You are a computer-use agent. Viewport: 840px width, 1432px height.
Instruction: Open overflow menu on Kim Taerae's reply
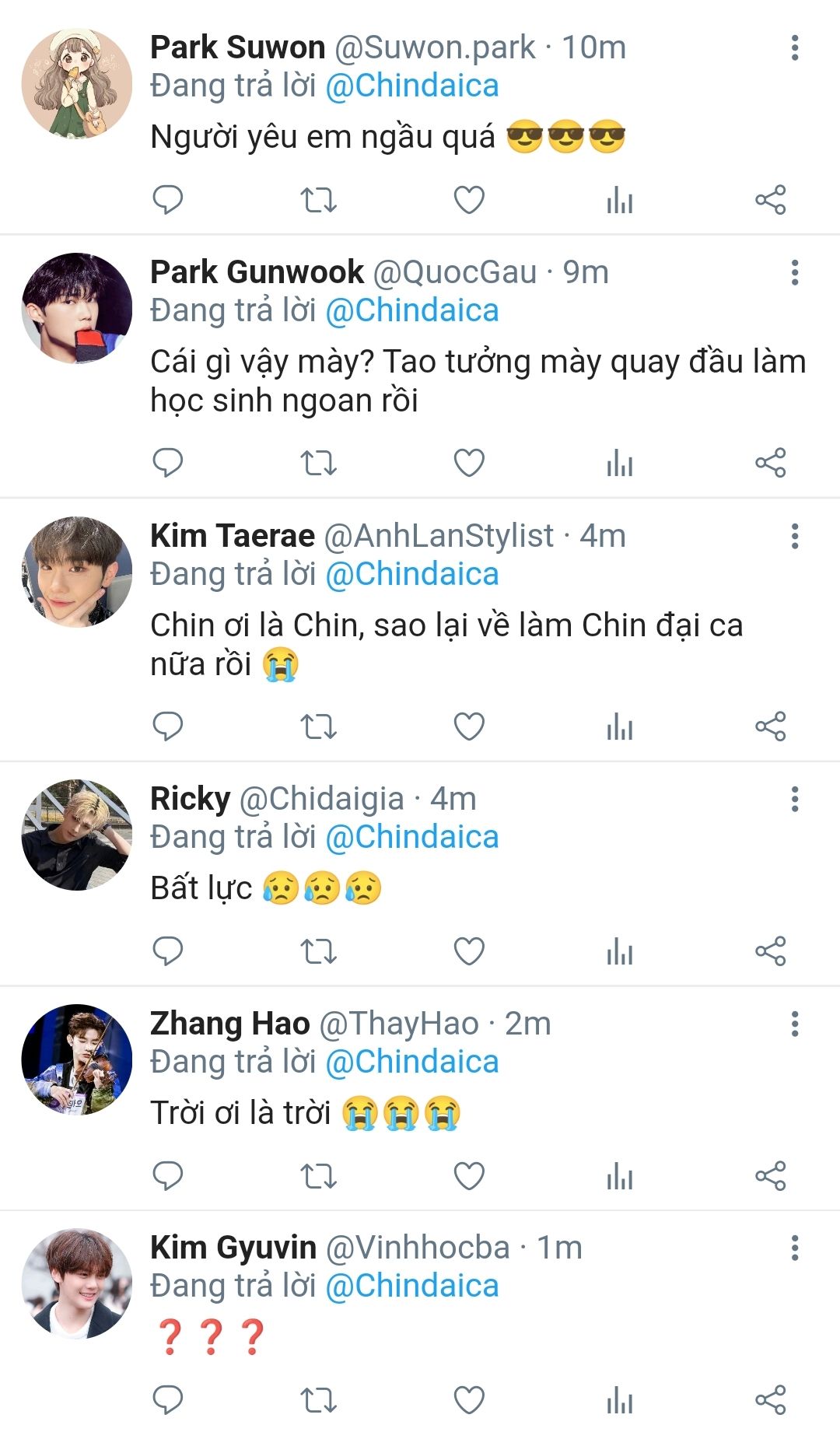pos(794,537)
